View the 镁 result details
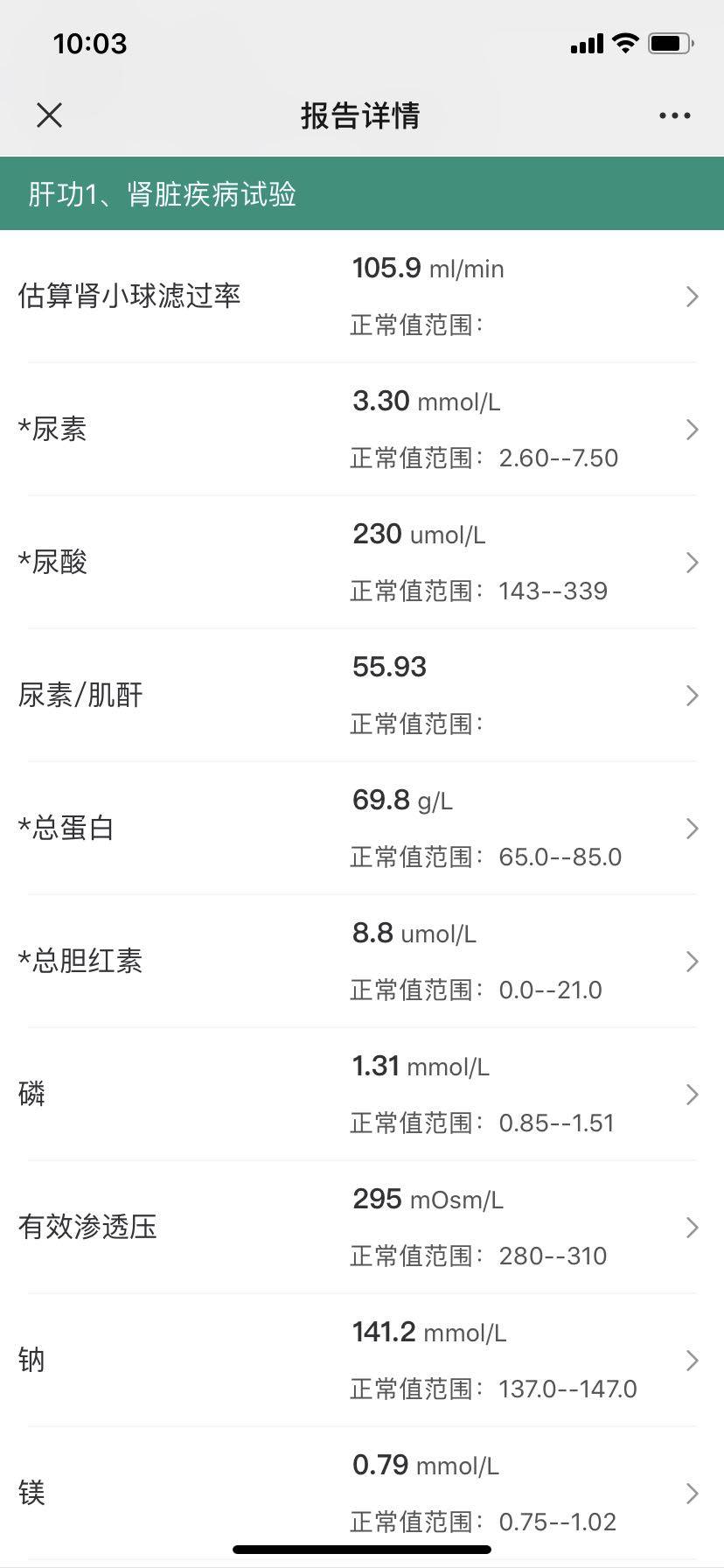The width and height of the screenshot is (724, 1568). coord(362,1492)
